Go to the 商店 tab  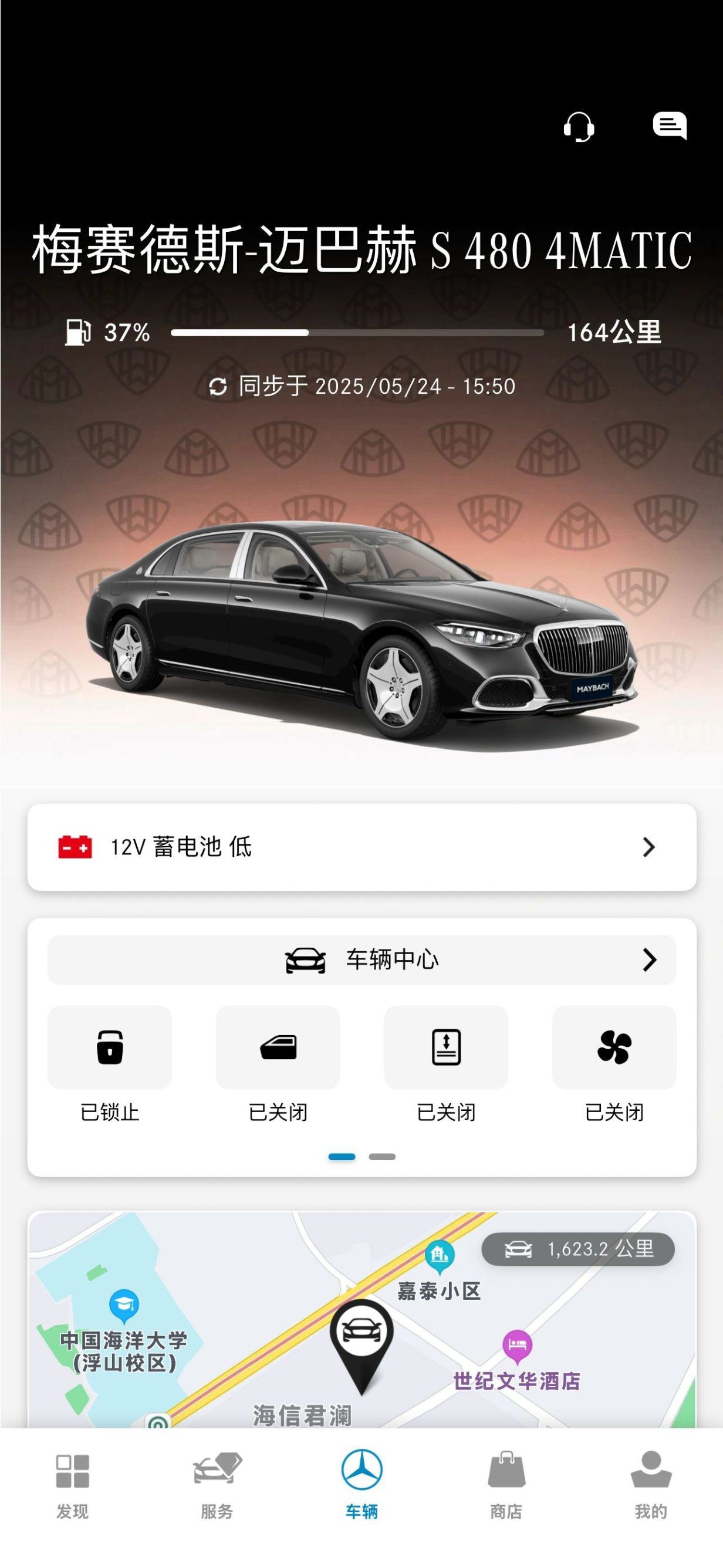506,1485
